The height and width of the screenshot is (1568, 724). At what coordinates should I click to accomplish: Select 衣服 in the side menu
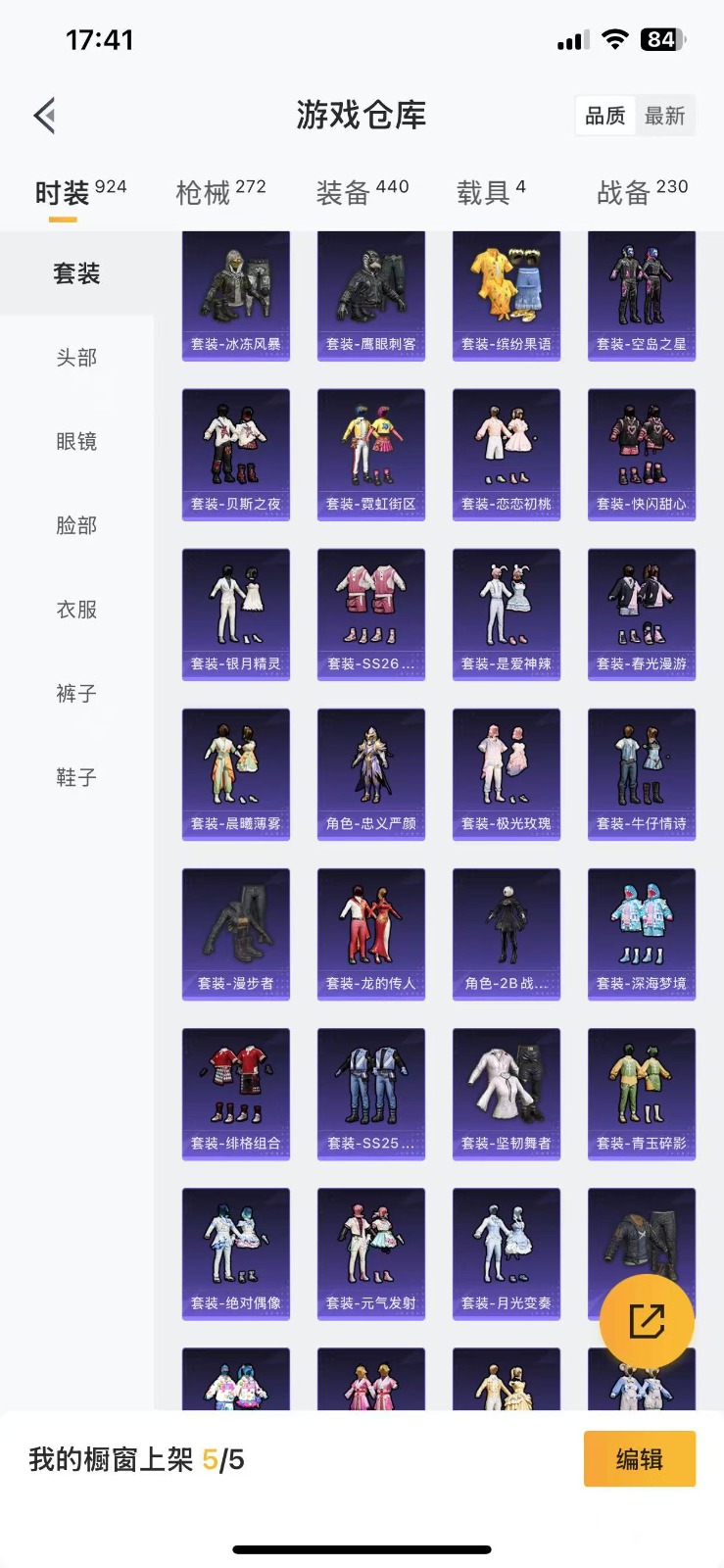76,610
